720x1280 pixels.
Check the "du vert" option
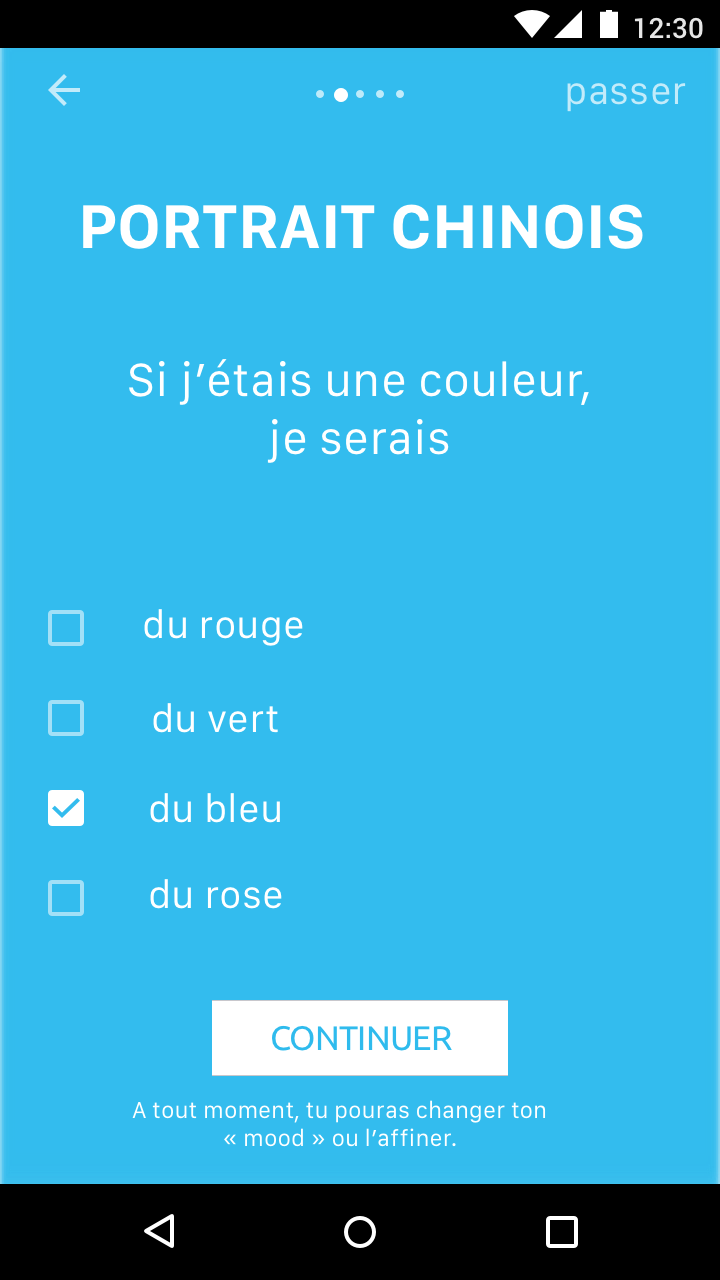66,718
